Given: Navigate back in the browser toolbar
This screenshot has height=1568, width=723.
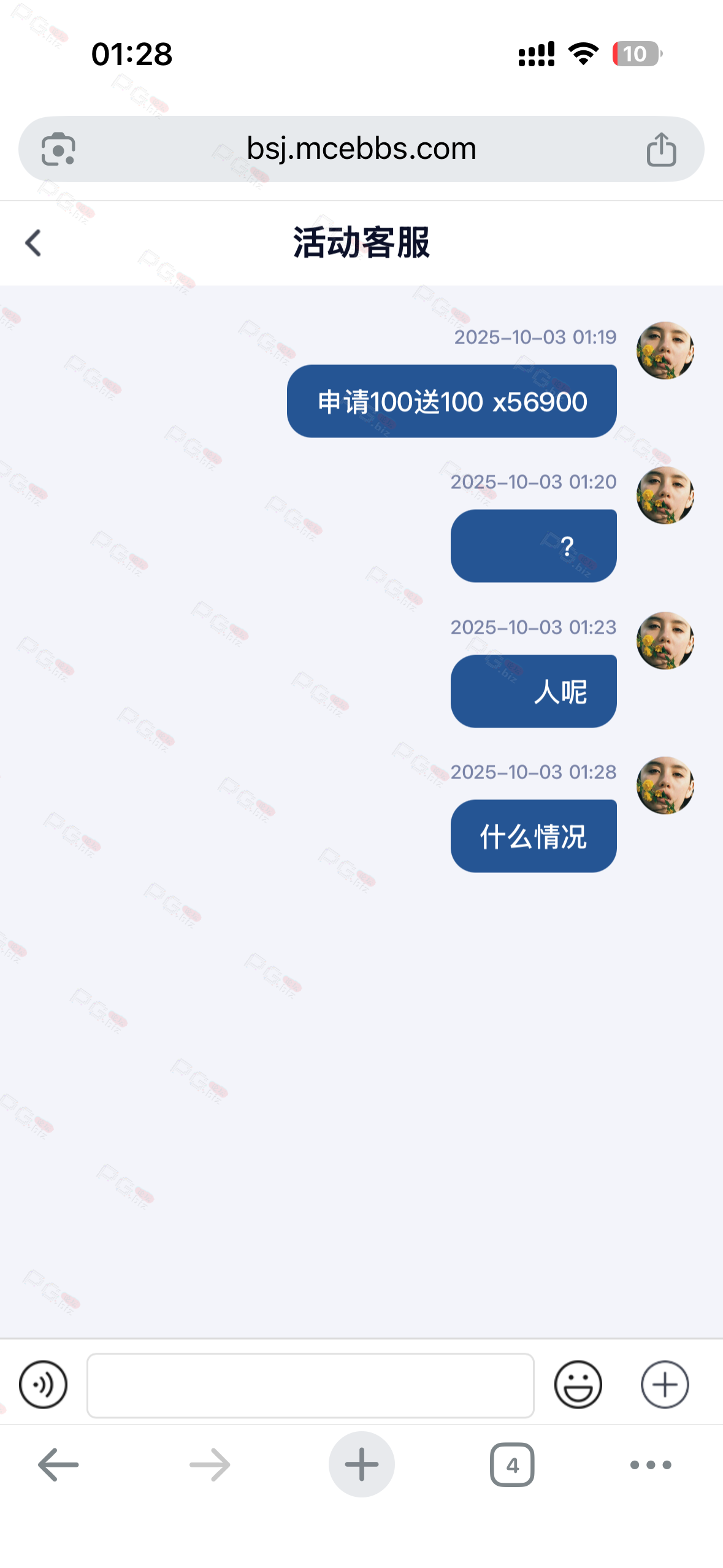Looking at the screenshot, I should click(x=58, y=1464).
